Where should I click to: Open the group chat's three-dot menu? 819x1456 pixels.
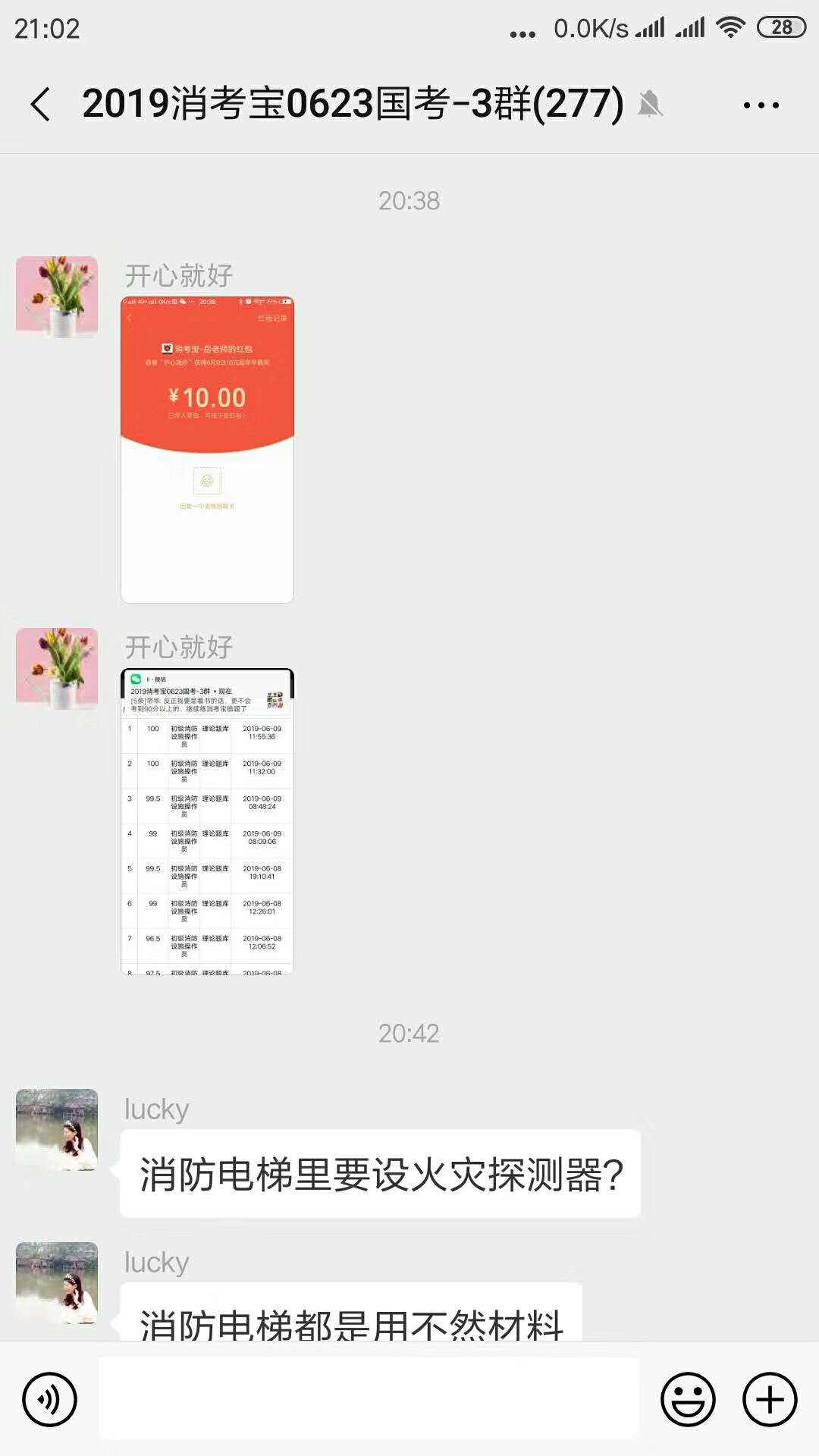tap(761, 105)
